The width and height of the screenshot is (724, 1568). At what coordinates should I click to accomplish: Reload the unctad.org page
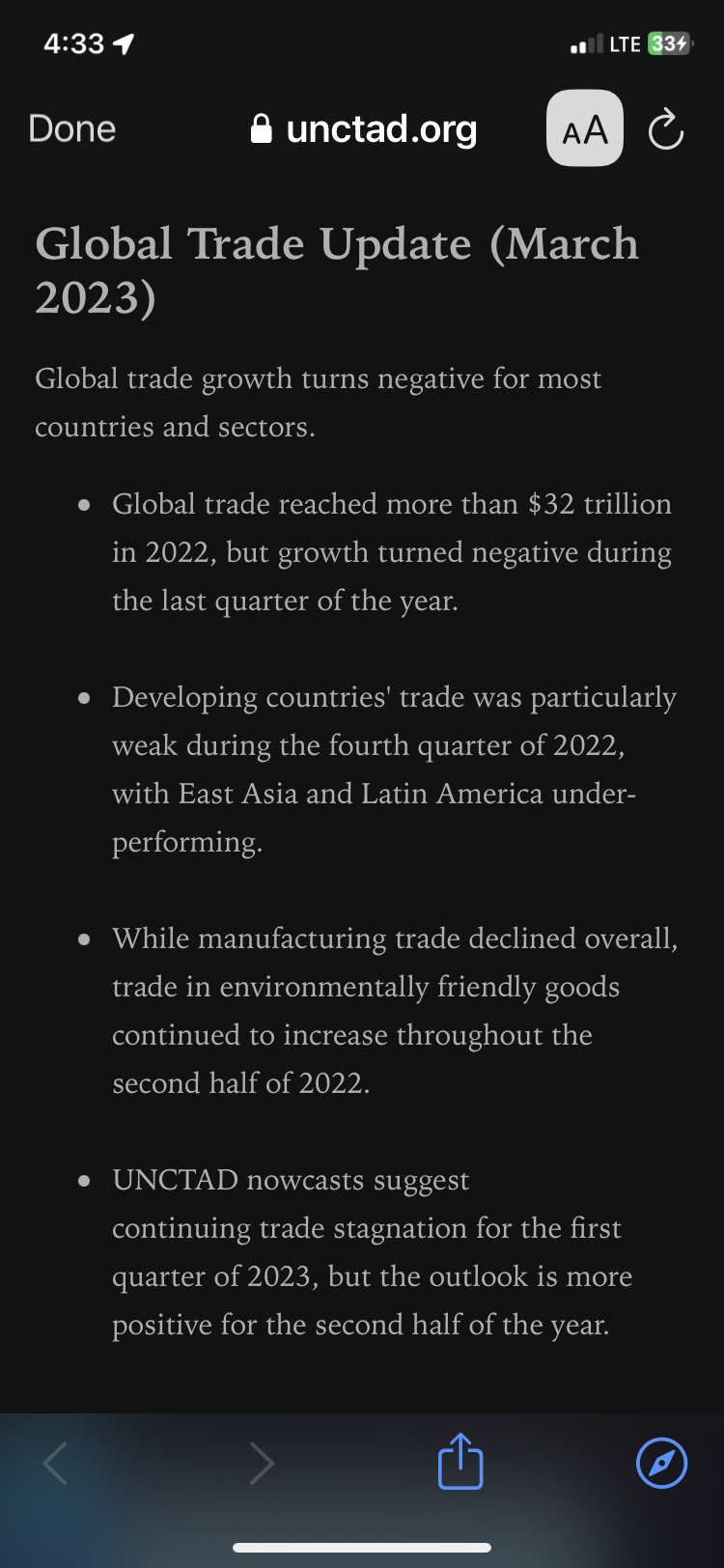pyautogui.click(x=665, y=129)
